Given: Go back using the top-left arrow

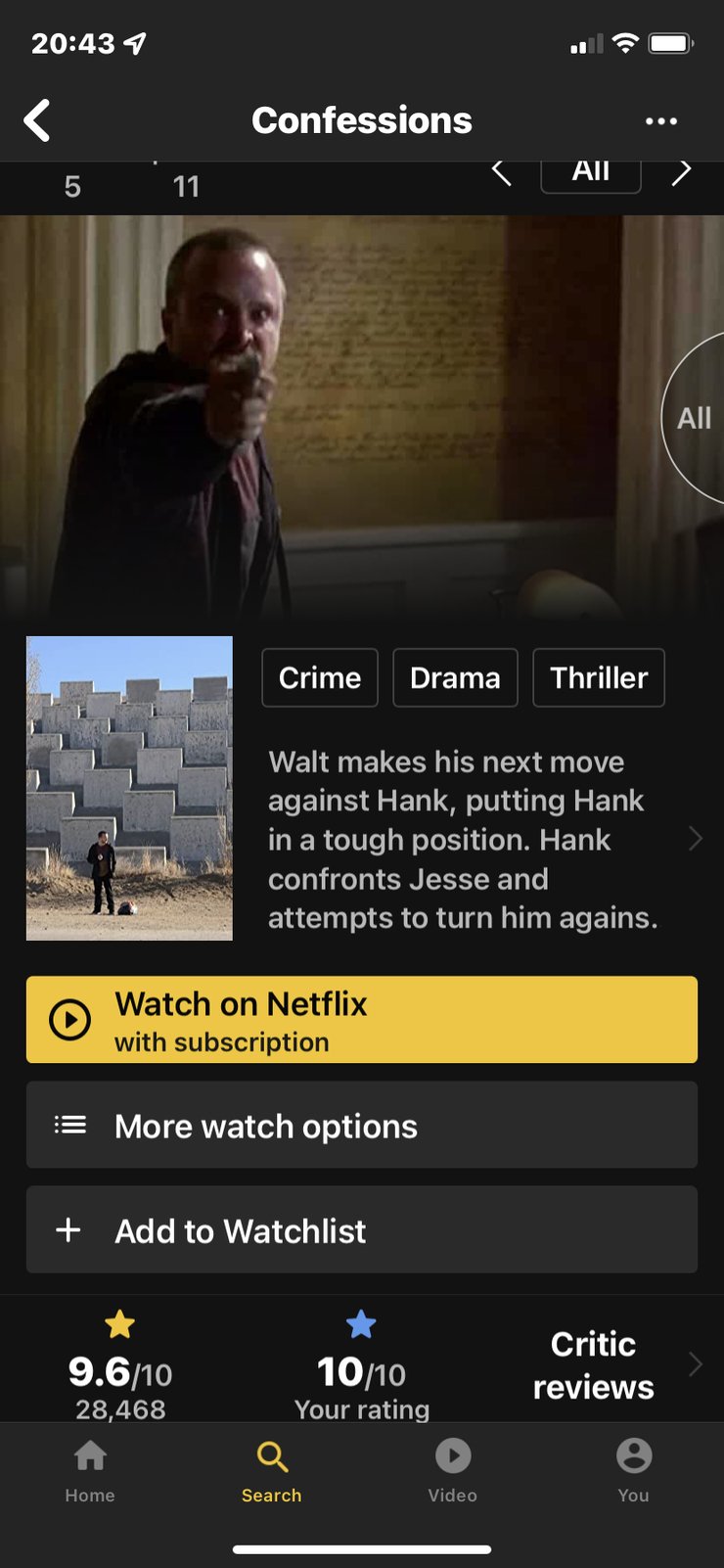Looking at the screenshot, I should click(x=37, y=121).
